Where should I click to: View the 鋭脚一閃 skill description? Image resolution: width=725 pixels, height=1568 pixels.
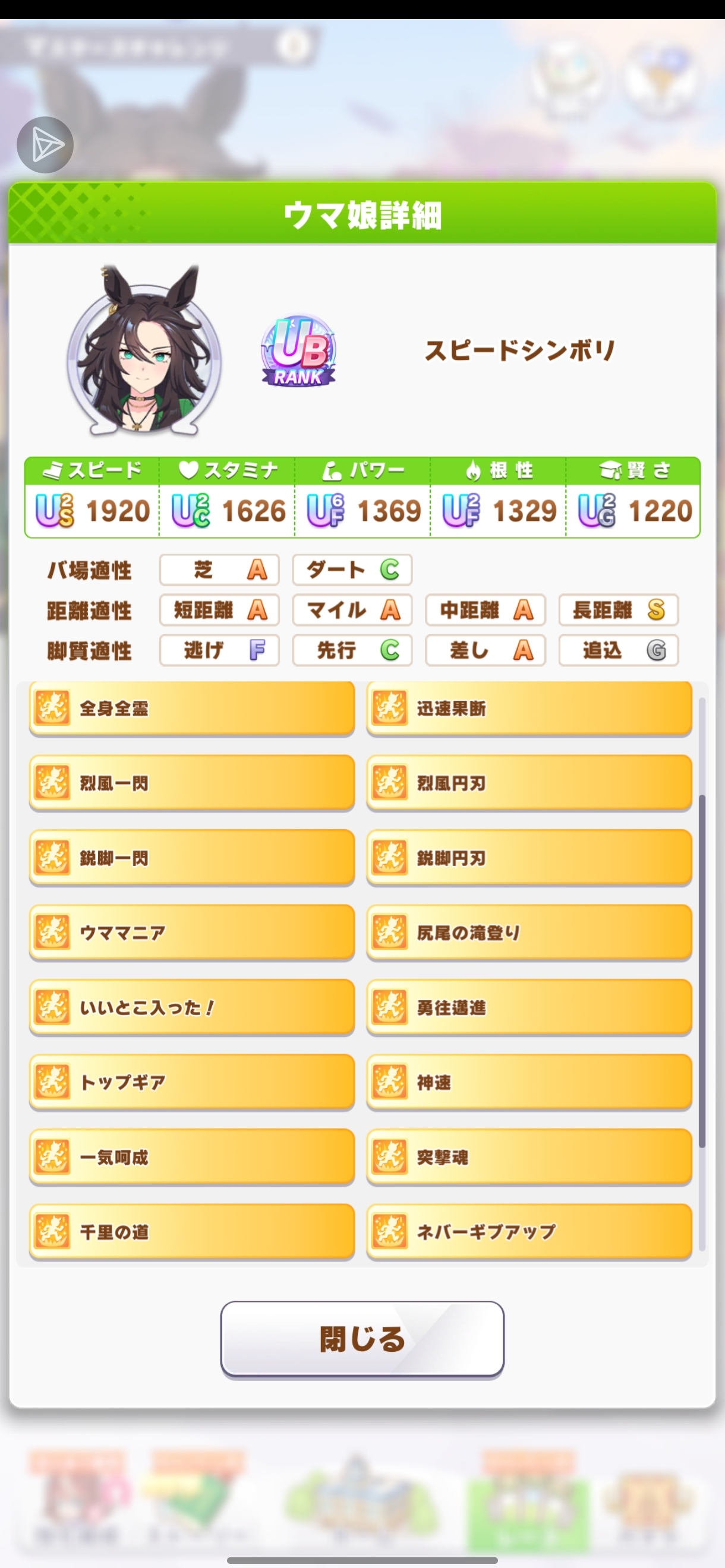coord(192,858)
